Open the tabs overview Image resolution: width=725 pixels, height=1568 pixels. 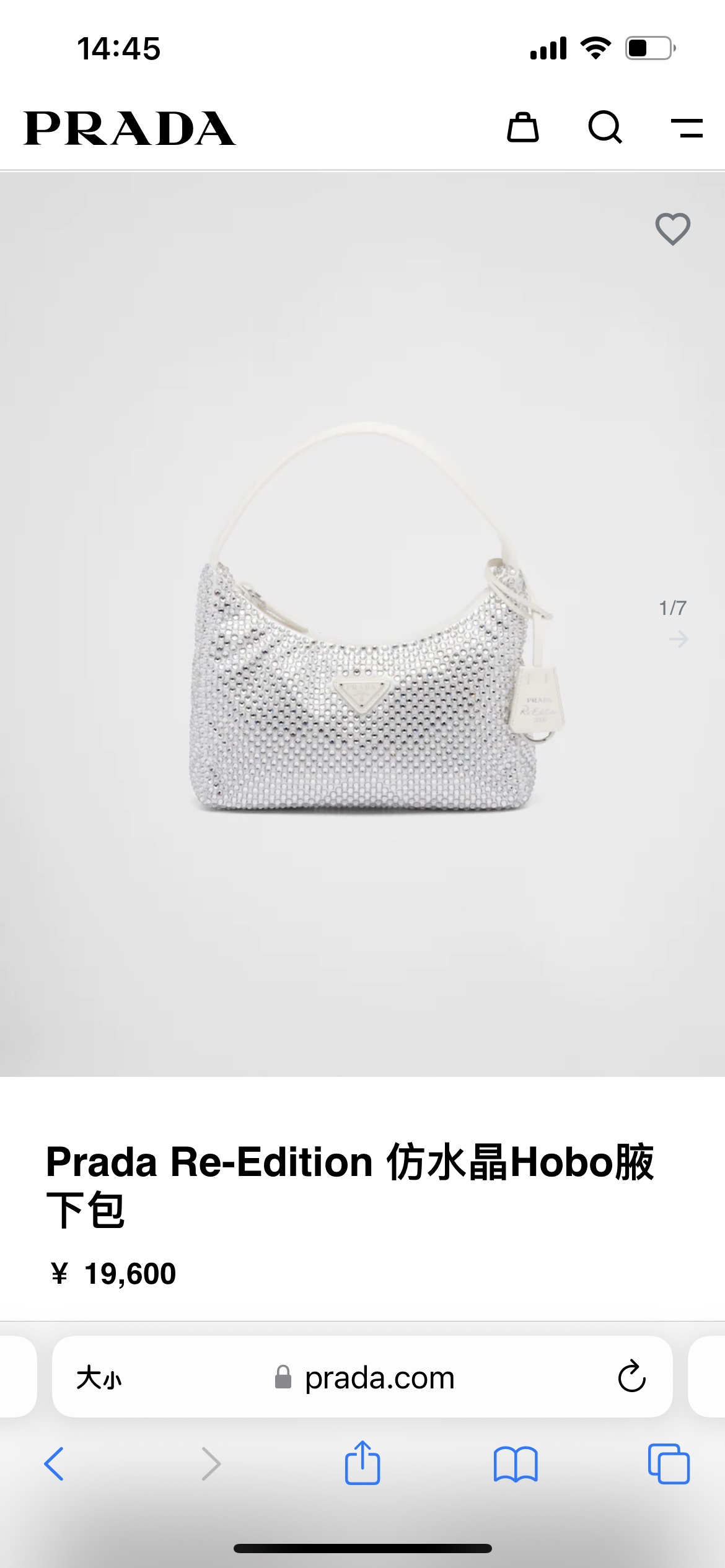pos(668,1463)
